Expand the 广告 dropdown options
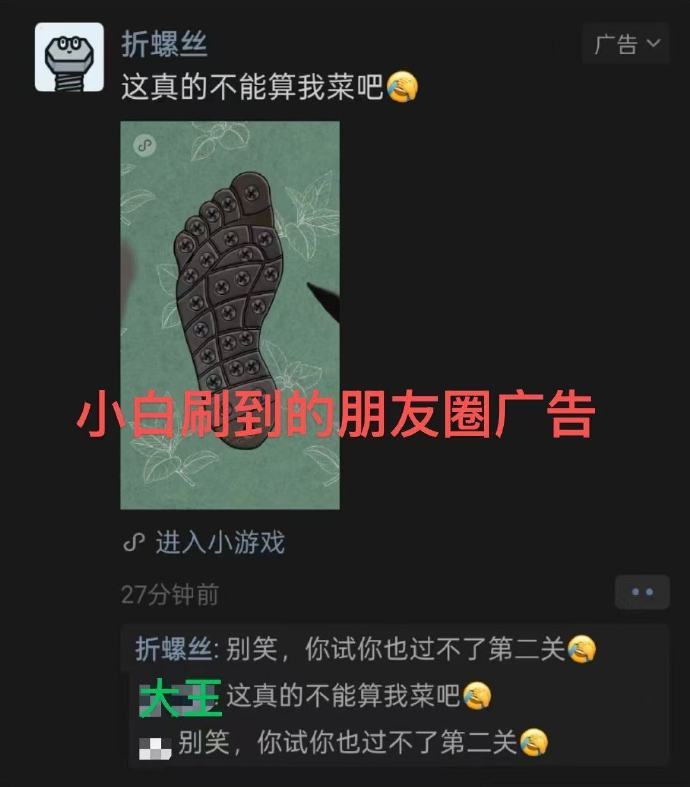This screenshot has width=690, height=787. 626,44
